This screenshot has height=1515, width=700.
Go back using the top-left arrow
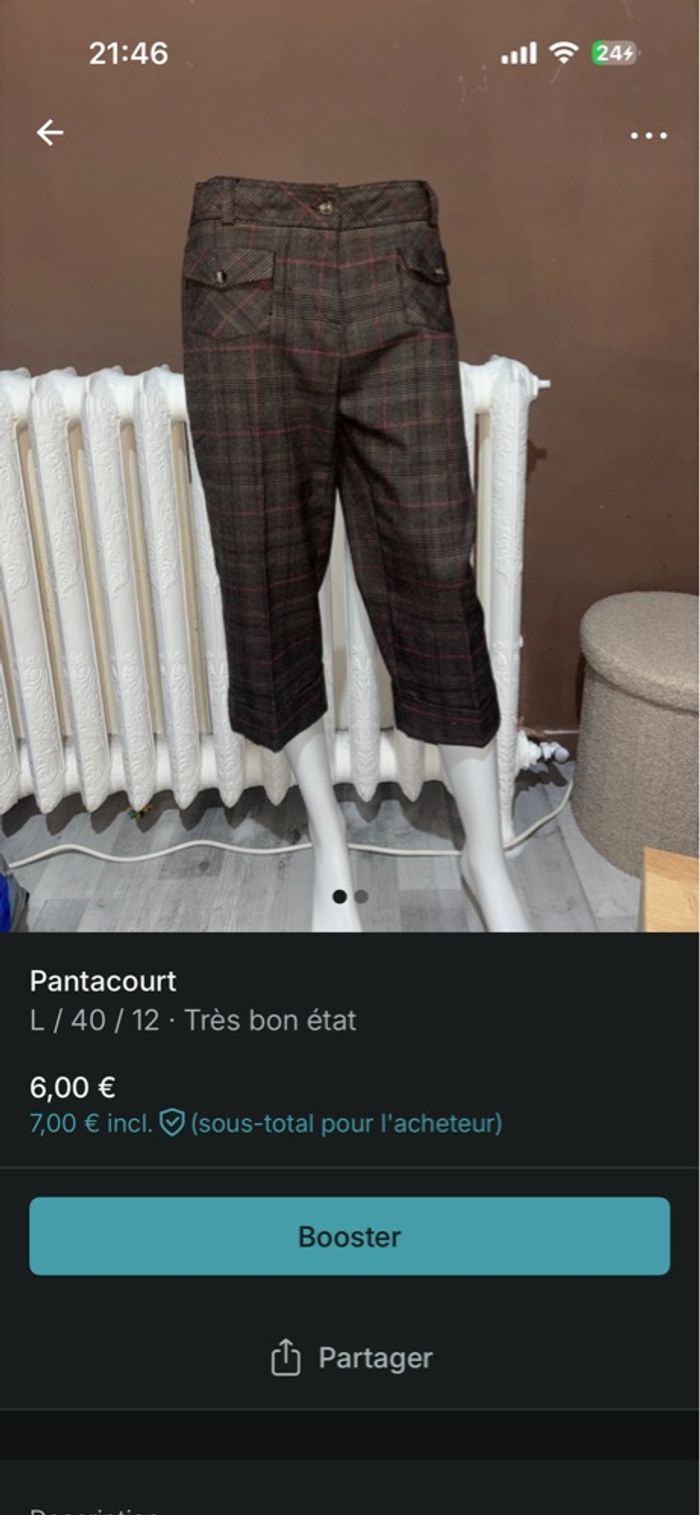(x=49, y=132)
